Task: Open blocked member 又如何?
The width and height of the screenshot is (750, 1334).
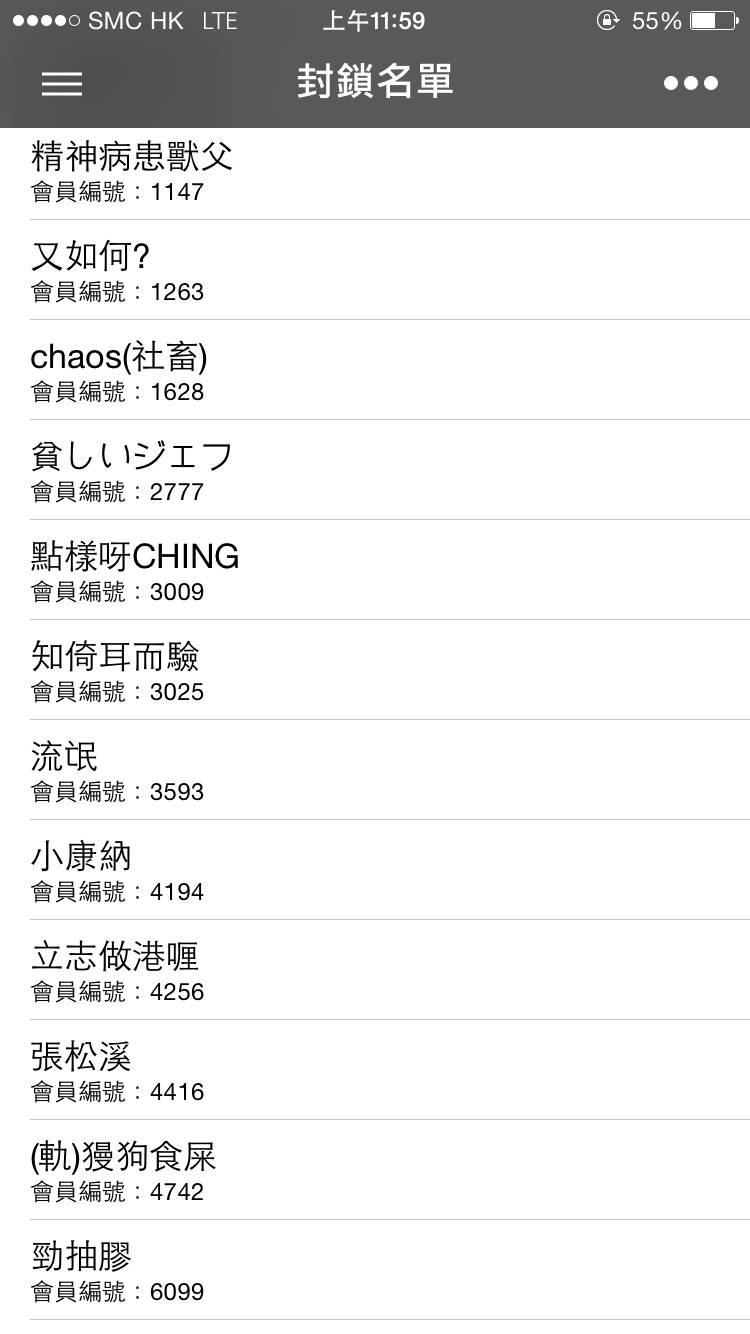Action: [x=375, y=271]
